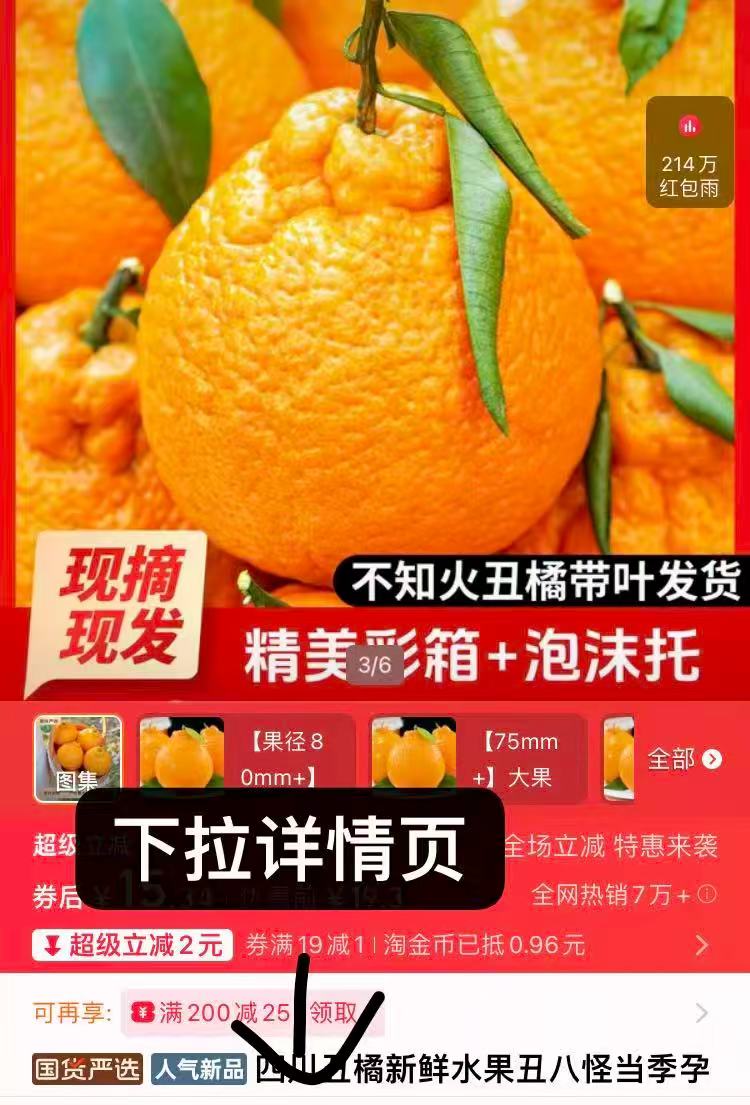
Task: Open the 图集 image gallery thumbnail
Action: 78,758
